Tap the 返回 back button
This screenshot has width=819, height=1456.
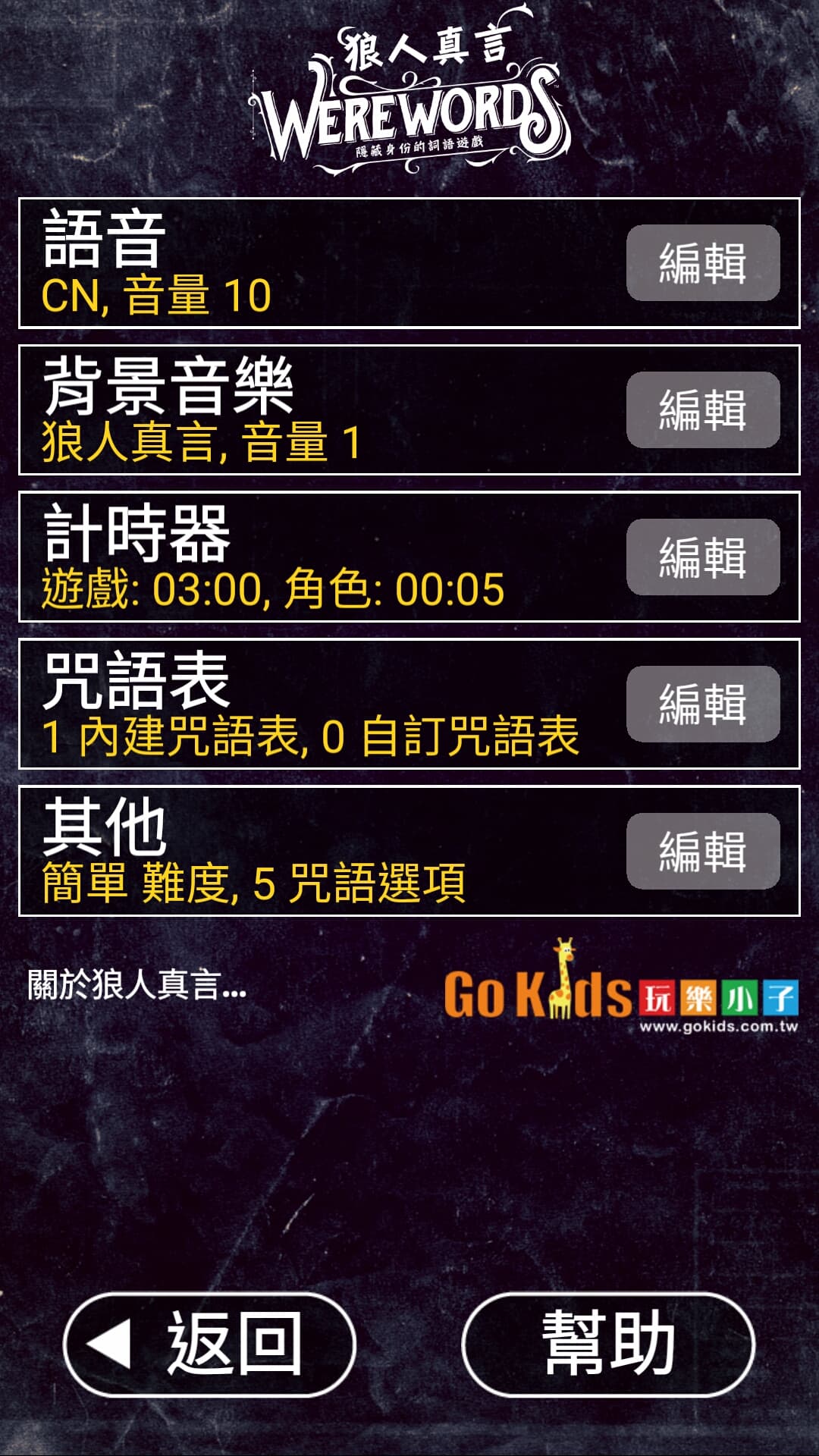coord(210,1344)
